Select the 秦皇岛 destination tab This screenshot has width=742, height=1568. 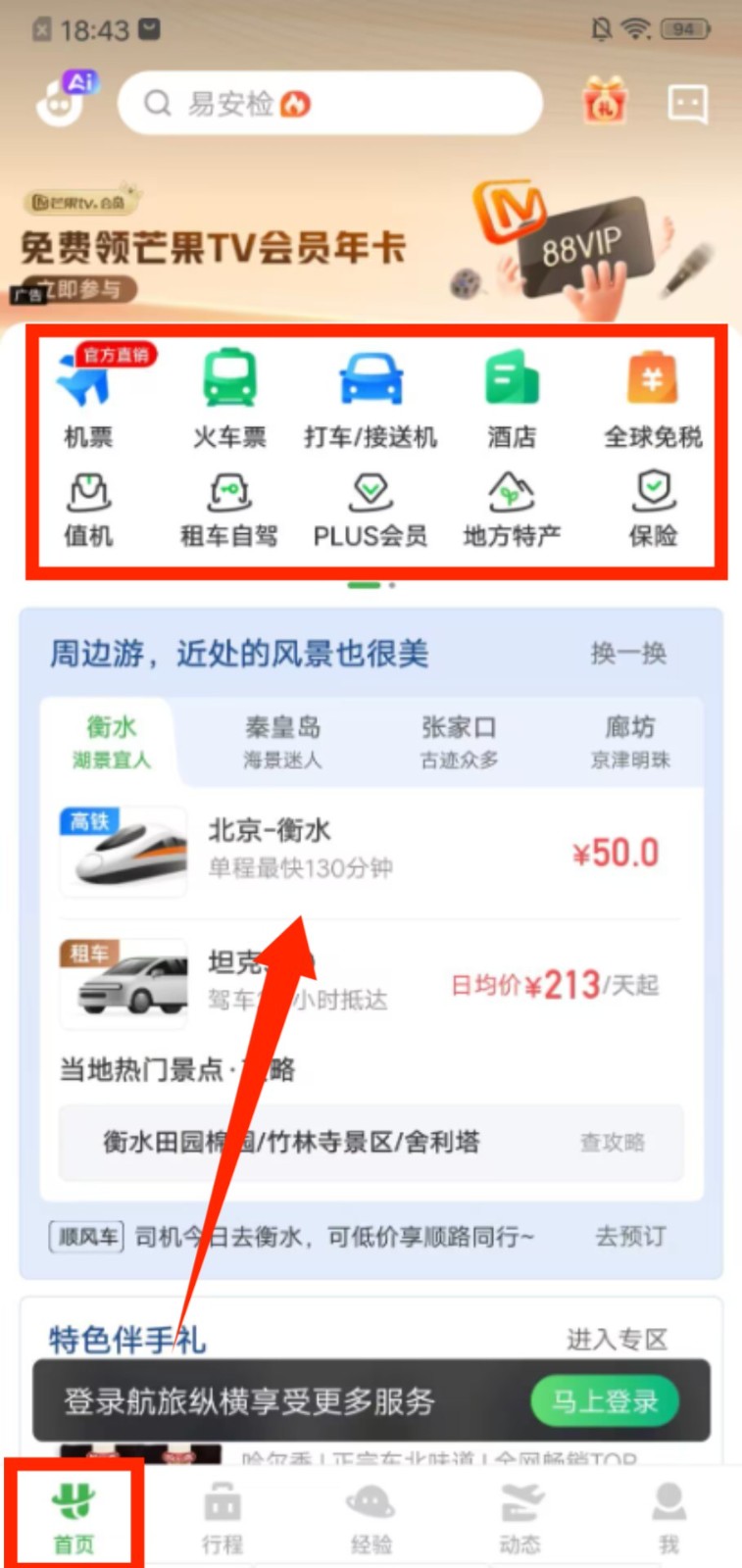pos(282,741)
